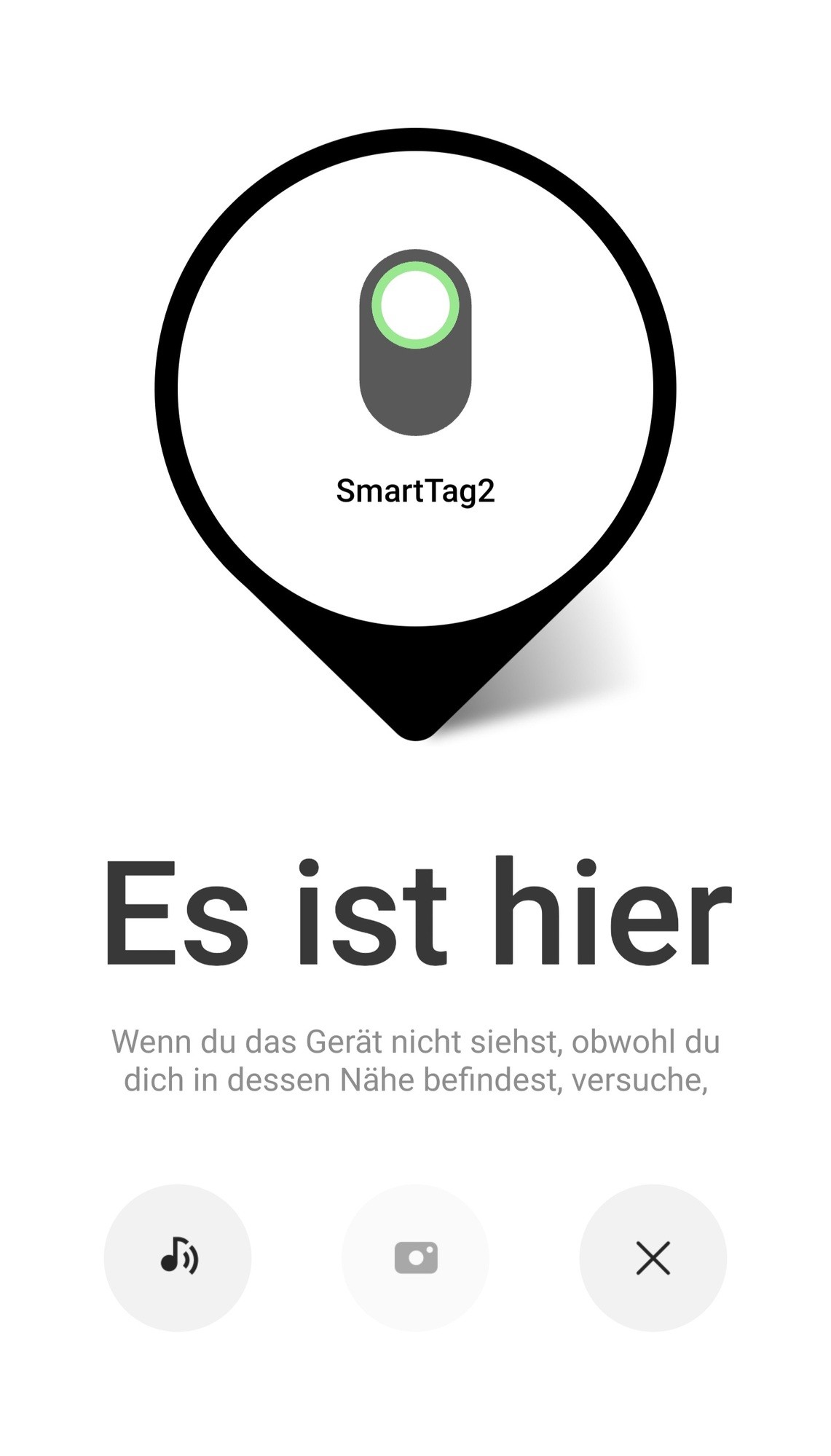This screenshot has height=1456, width=831.
Task: Open the camera search view
Action: coord(415,1257)
